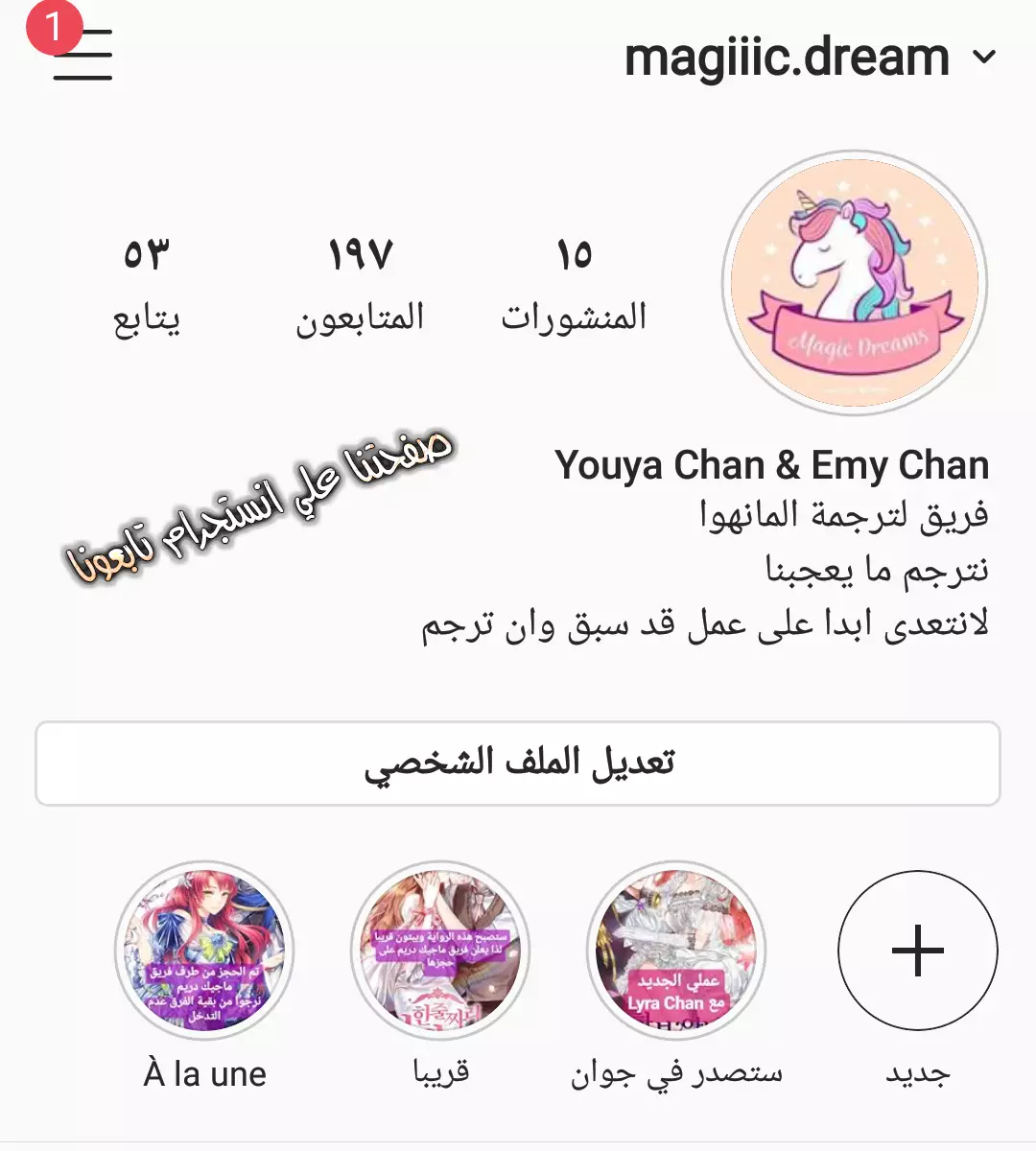
Task: Open the يتابع following list
Action: (147, 285)
